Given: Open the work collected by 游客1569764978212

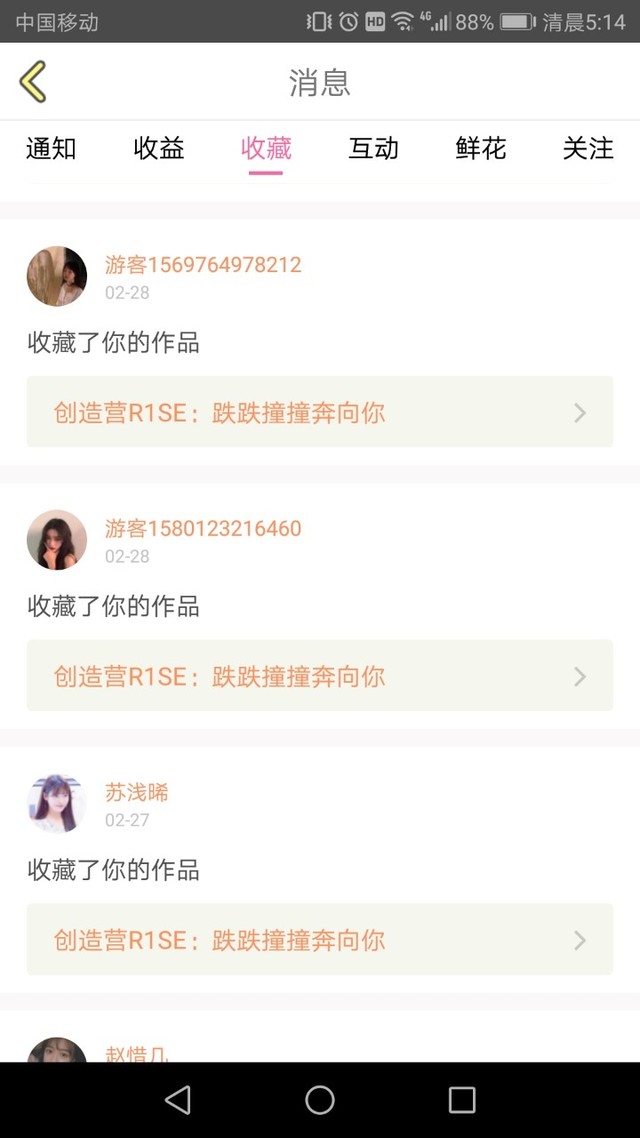Looking at the screenshot, I should tap(320, 412).
